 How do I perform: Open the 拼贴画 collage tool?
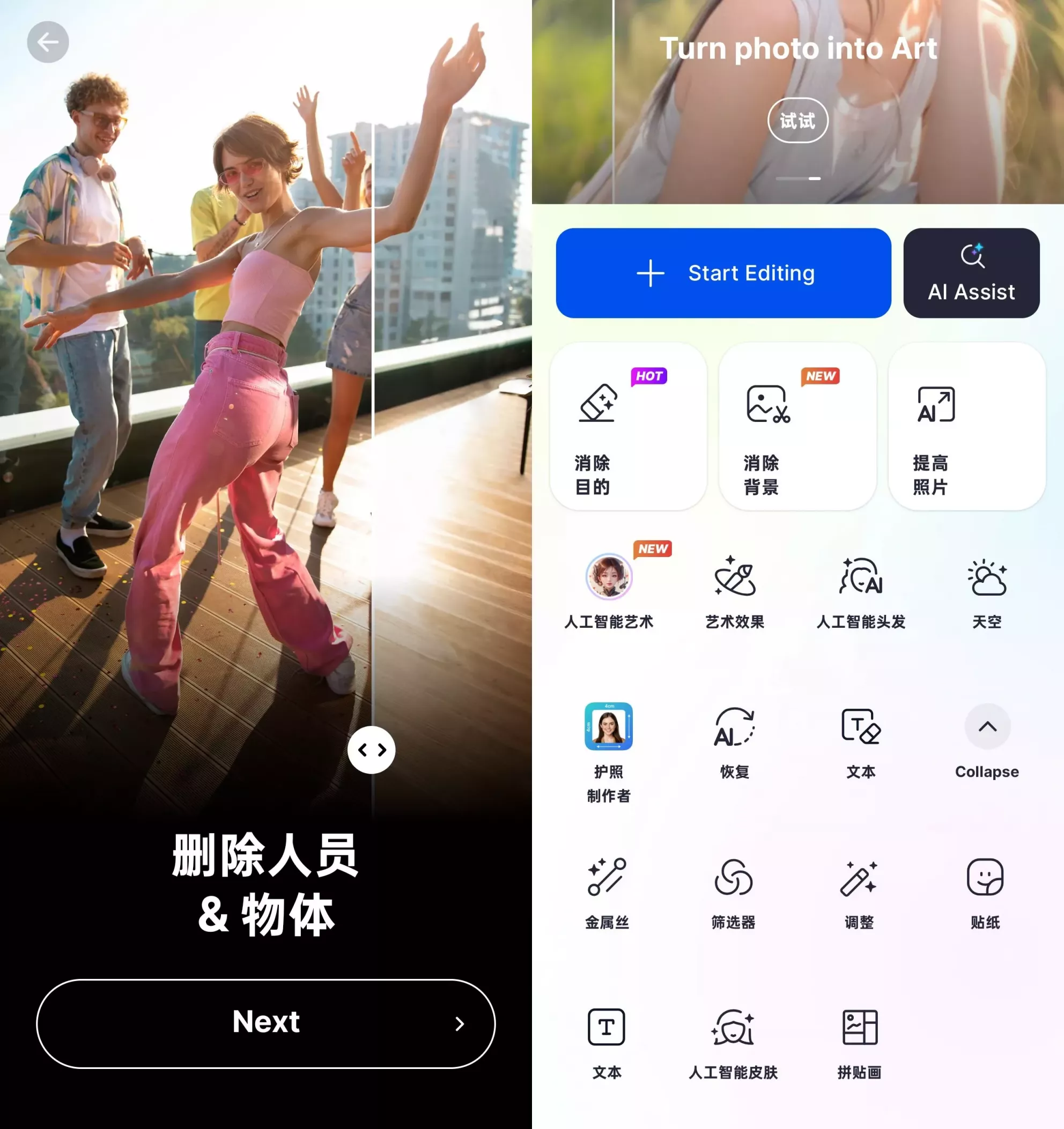click(x=859, y=1042)
